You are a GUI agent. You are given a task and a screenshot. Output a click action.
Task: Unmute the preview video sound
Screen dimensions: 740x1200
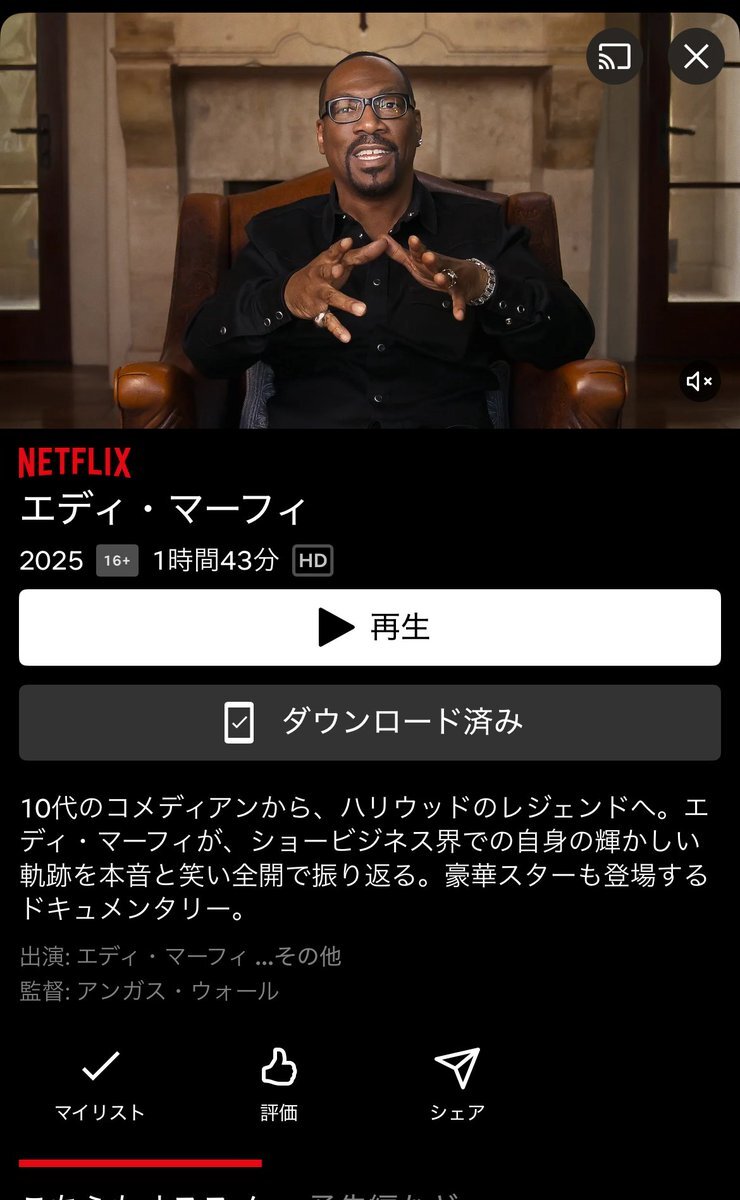pos(700,381)
